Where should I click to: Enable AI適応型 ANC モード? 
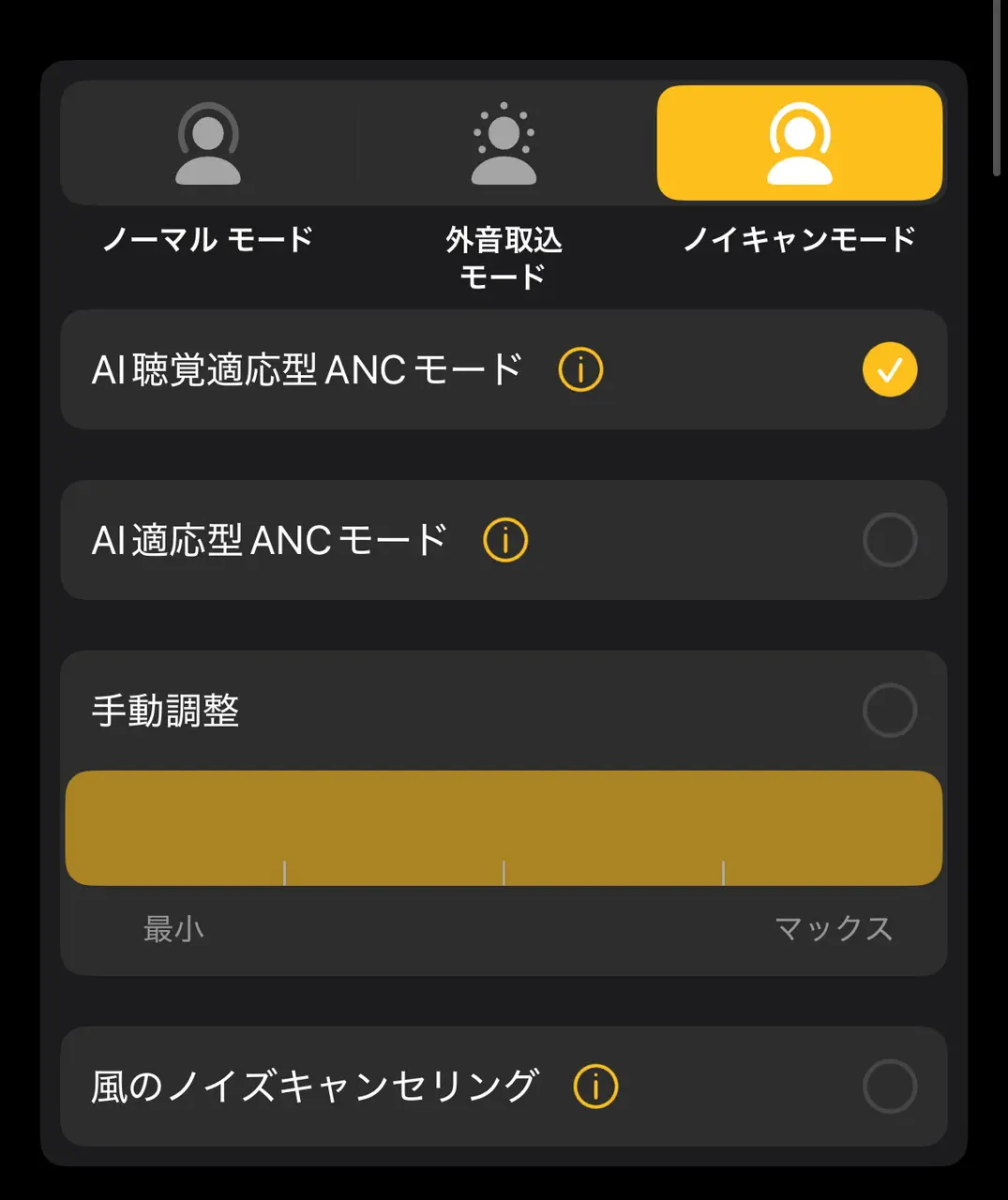[x=889, y=540]
